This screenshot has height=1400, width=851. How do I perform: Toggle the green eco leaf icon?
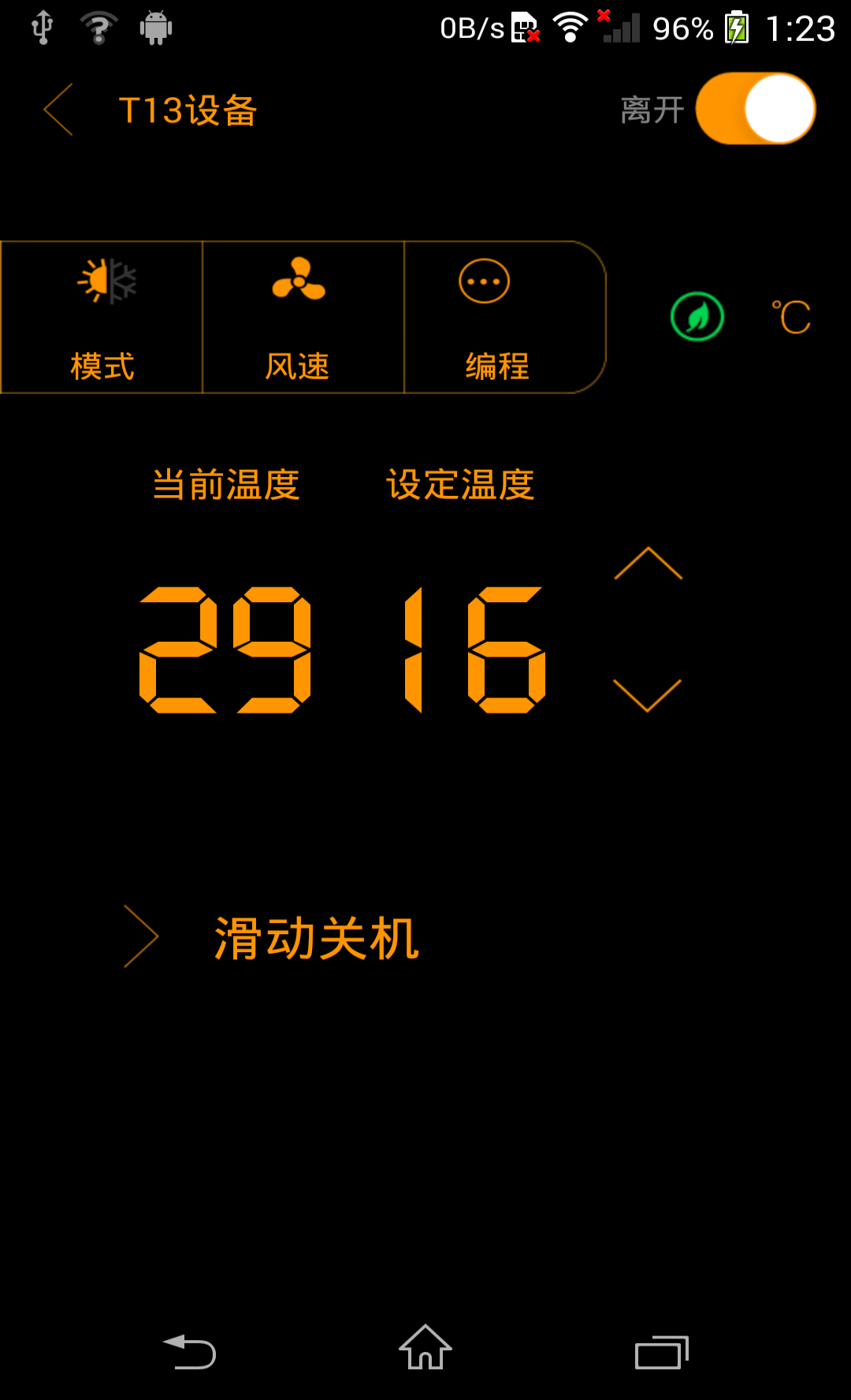(697, 317)
